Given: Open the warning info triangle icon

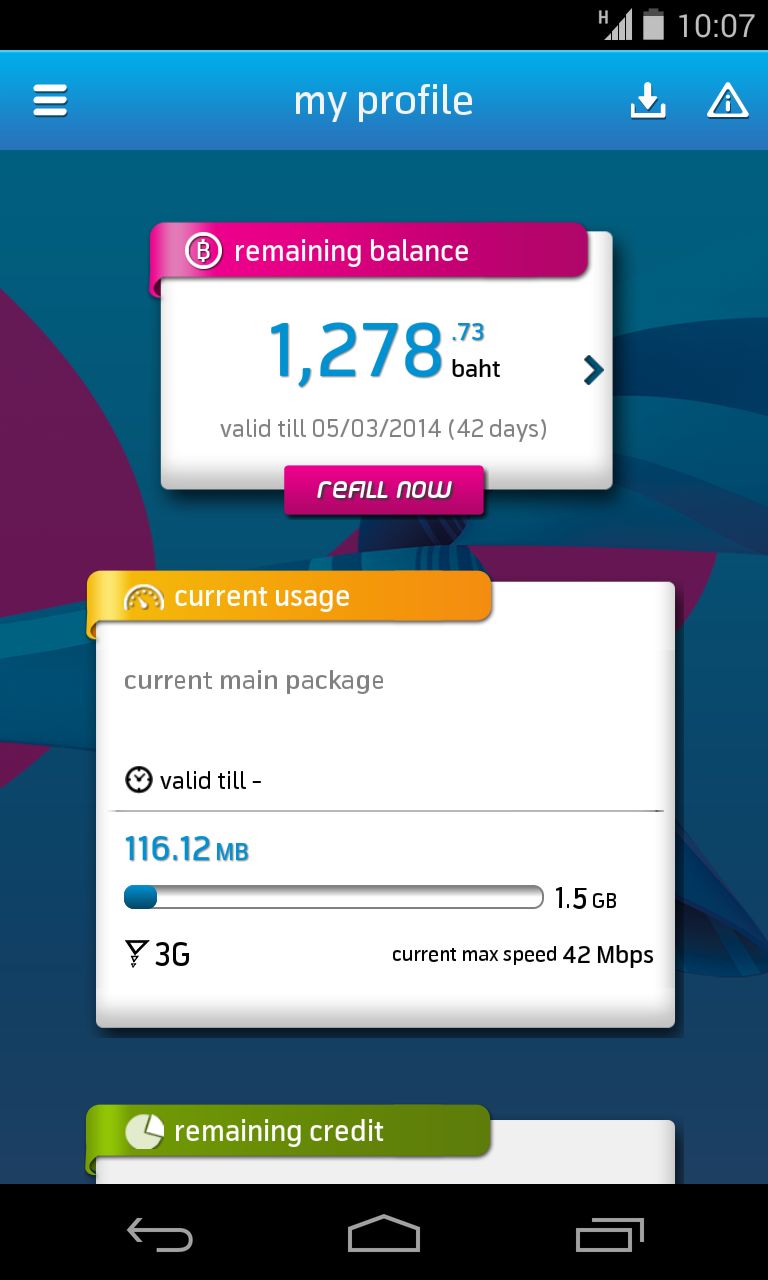Looking at the screenshot, I should click(x=728, y=101).
